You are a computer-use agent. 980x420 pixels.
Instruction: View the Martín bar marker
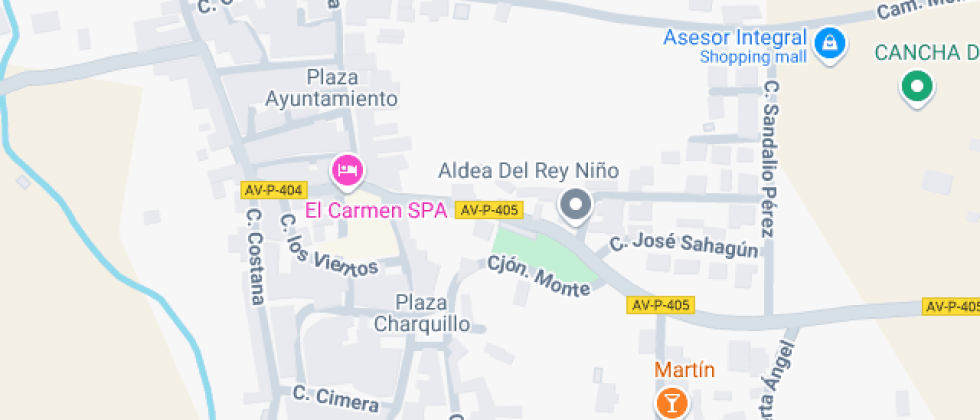(x=671, y=402)
